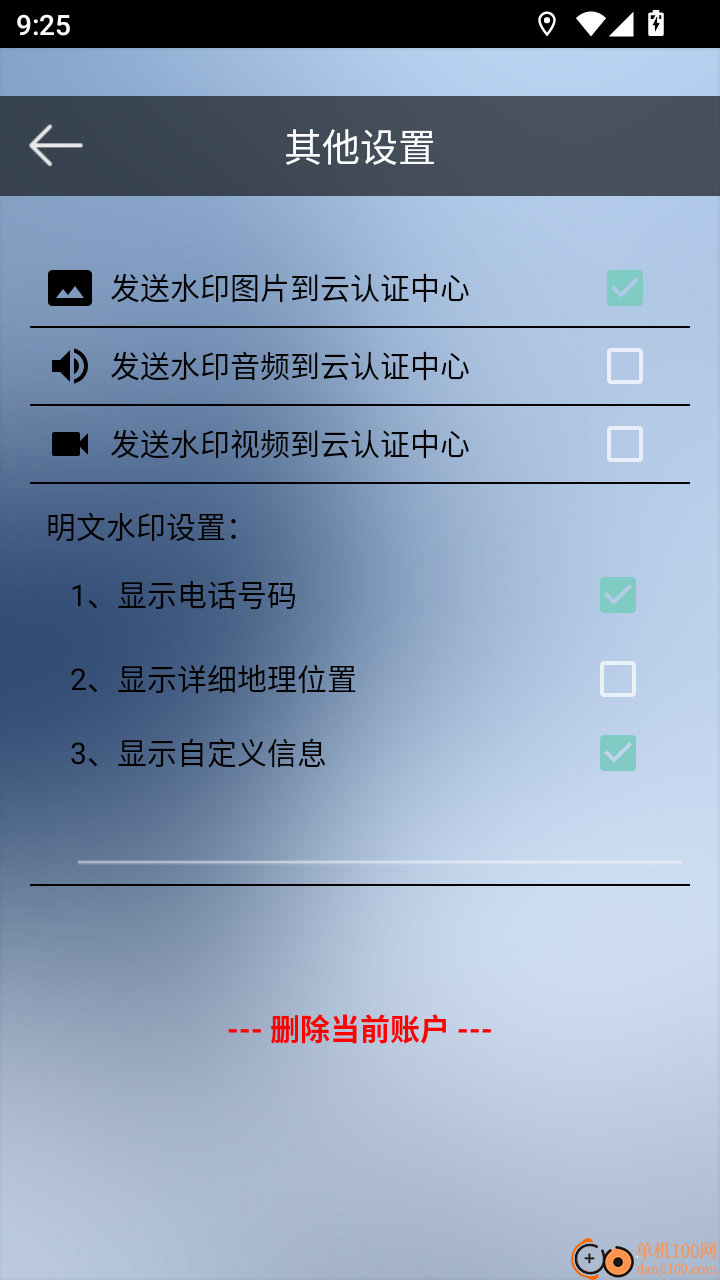Enable 发送水印音频到云认证中心
Viewport: 720px width, 1280px height.
(x=624, y=366)
